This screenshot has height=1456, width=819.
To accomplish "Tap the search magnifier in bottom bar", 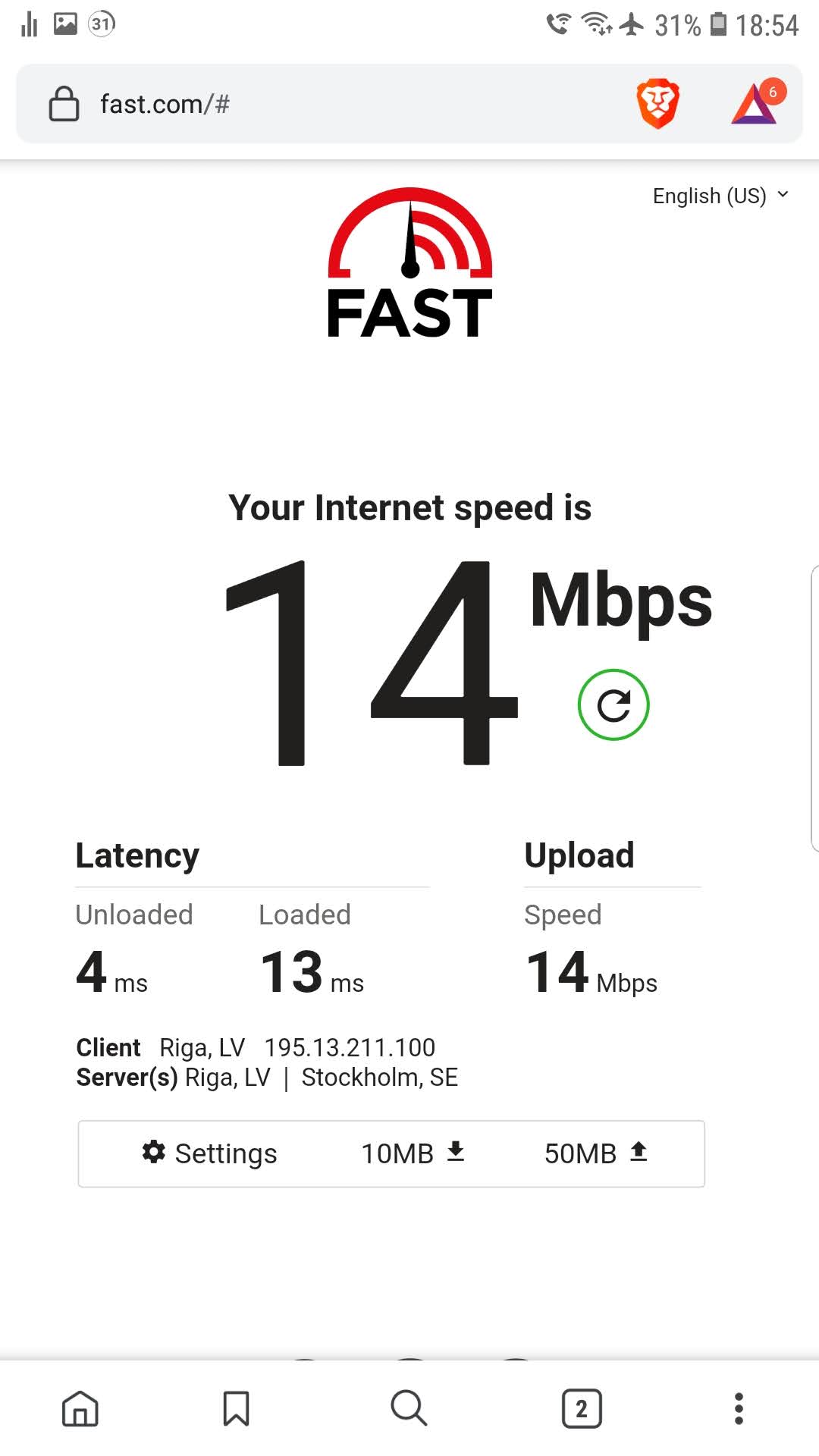I will (409, 1408).
